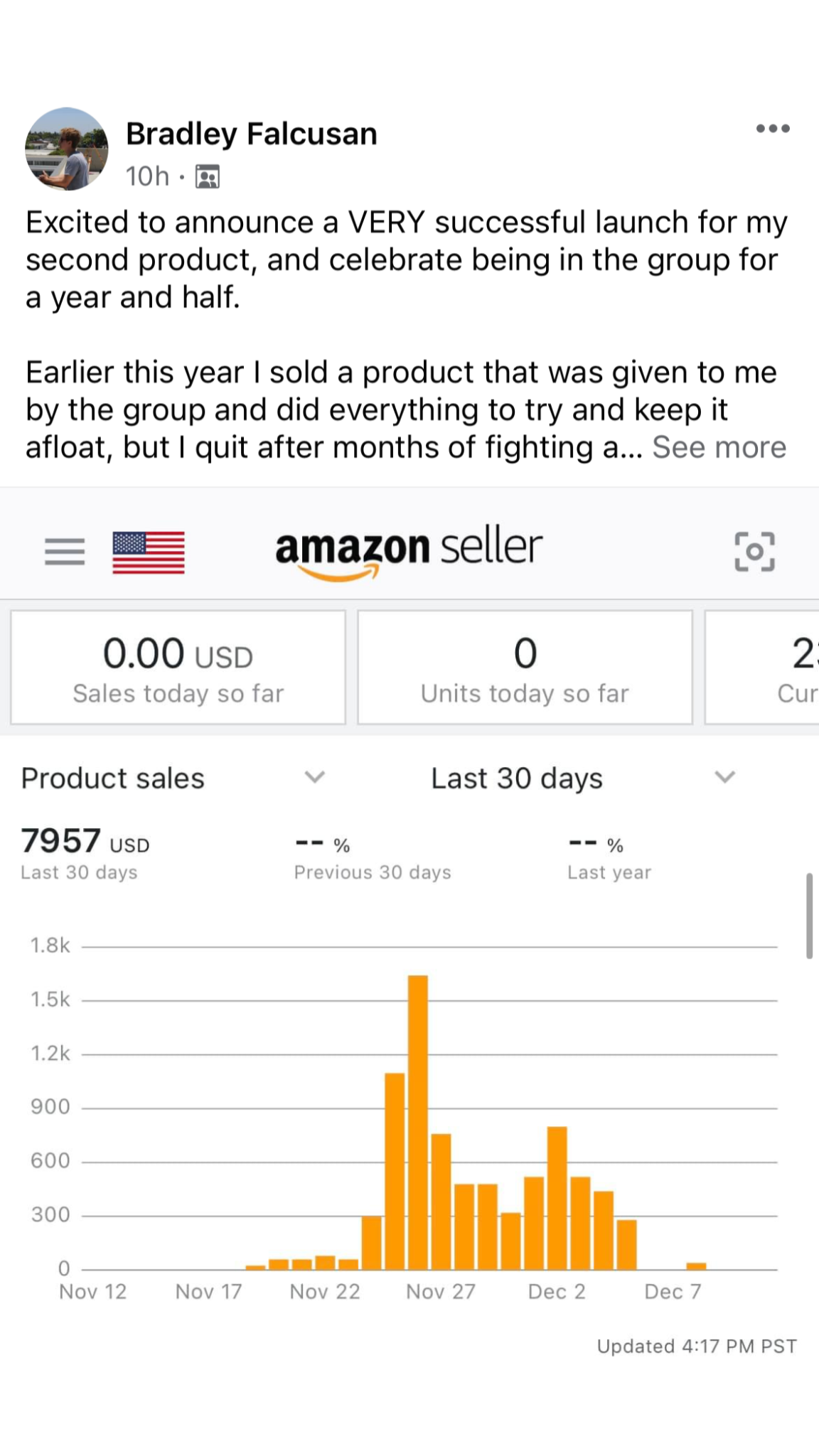The image size is (819, 1456).
Task: Open the attached Amazon seller screenshot image
Action: pyautogui.click(x=409, y=924)
